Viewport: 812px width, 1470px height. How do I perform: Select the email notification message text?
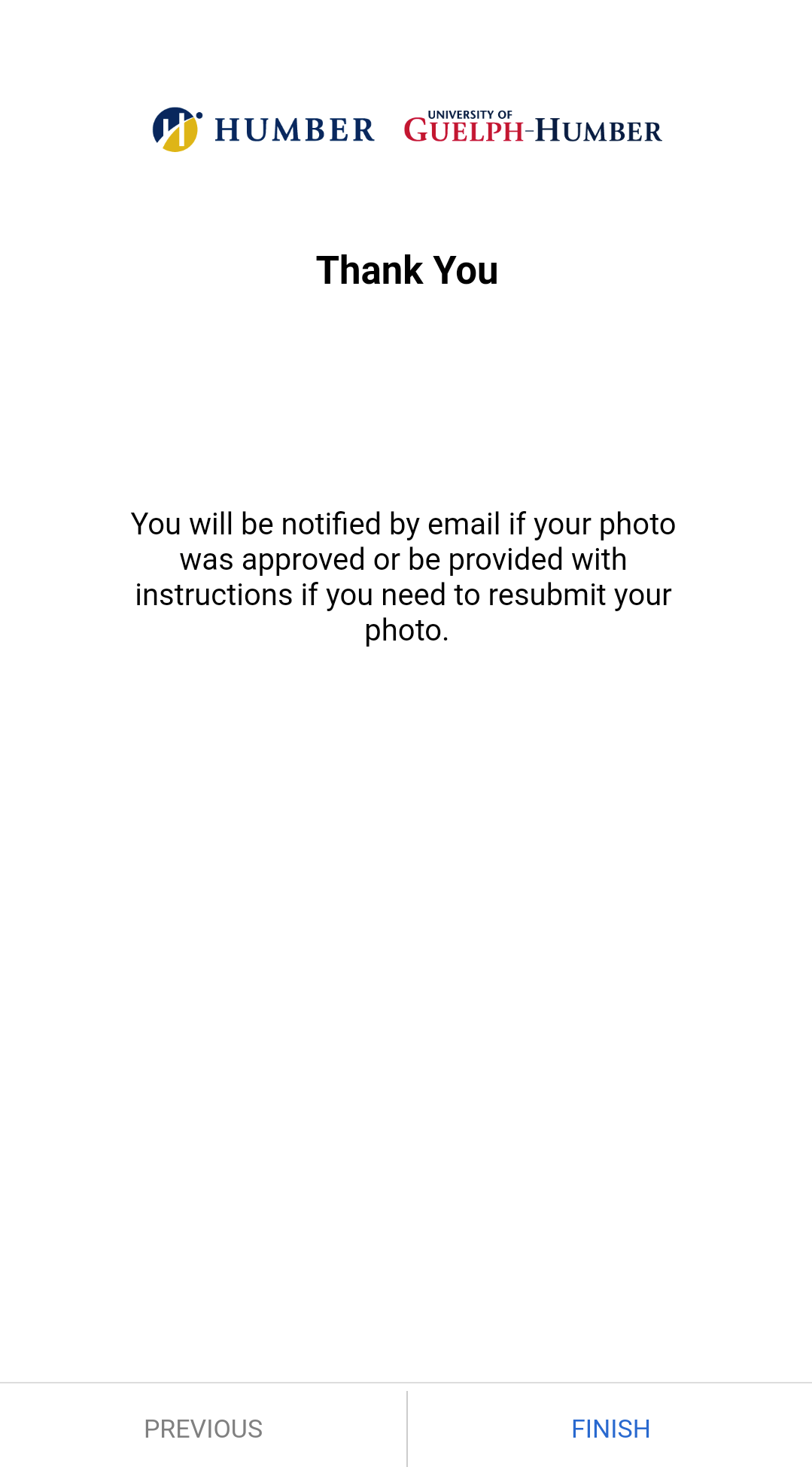[x=404, y=576]
